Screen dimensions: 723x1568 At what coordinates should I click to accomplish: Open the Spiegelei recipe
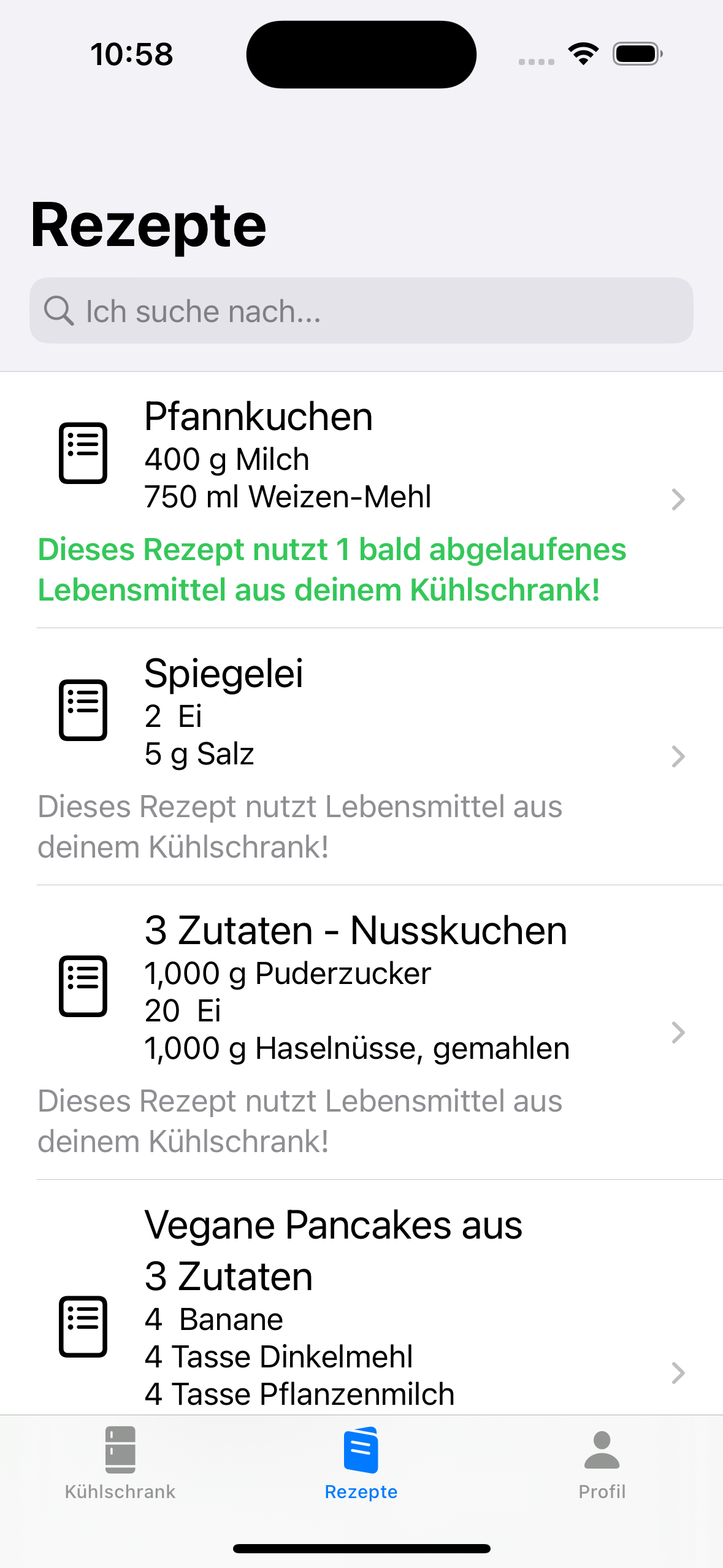361,756
